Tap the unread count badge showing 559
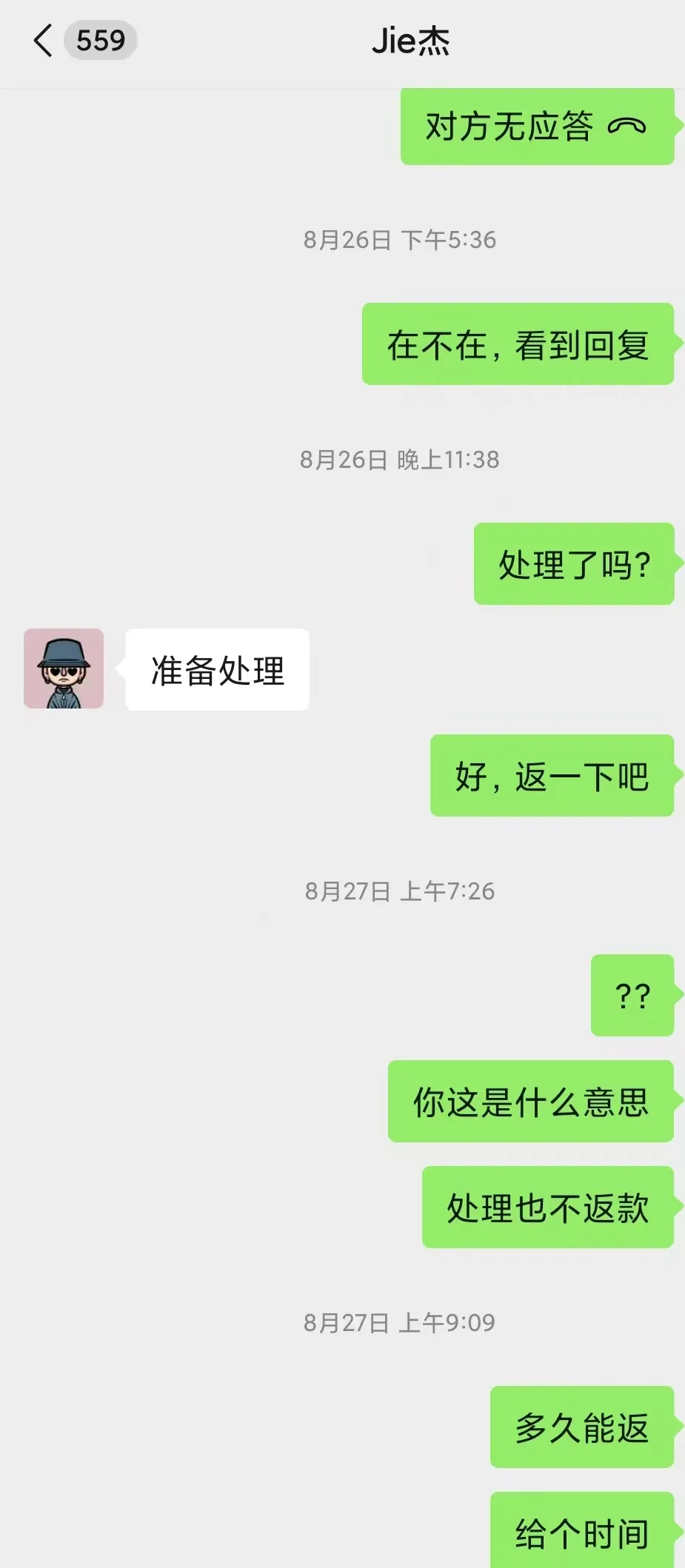Viewport: 685px width, 1568px height. (101, 41)
